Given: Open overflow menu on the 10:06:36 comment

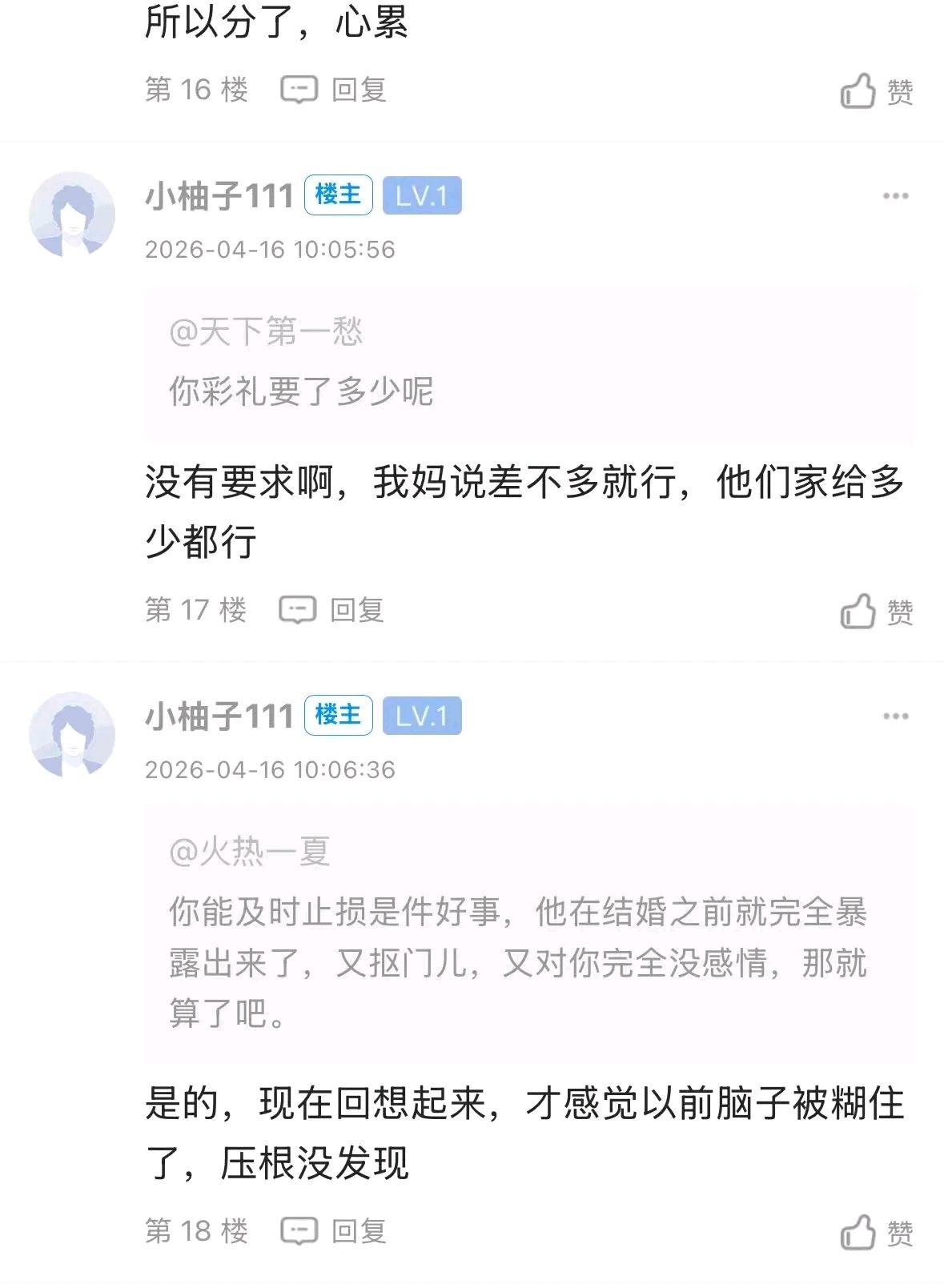Looking at the screenshot, I should (894, 716).
